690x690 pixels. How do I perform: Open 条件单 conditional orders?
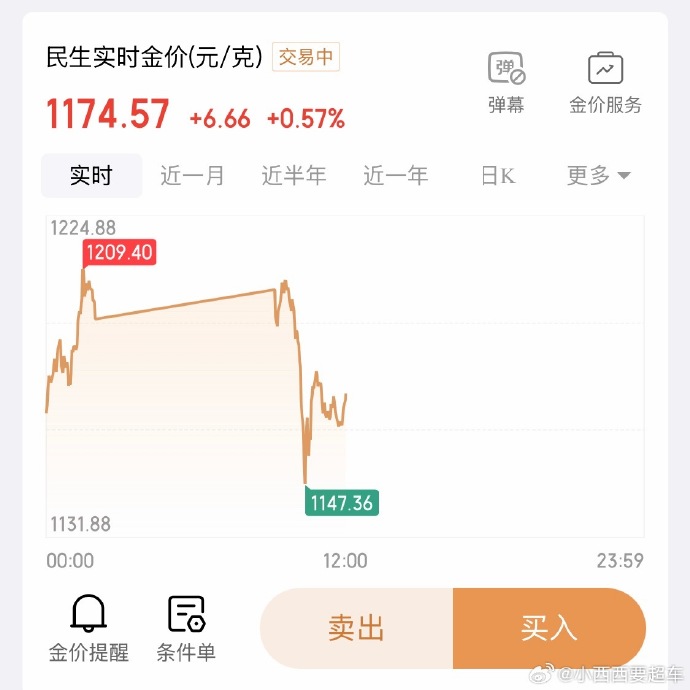click(x=186, y=628)
